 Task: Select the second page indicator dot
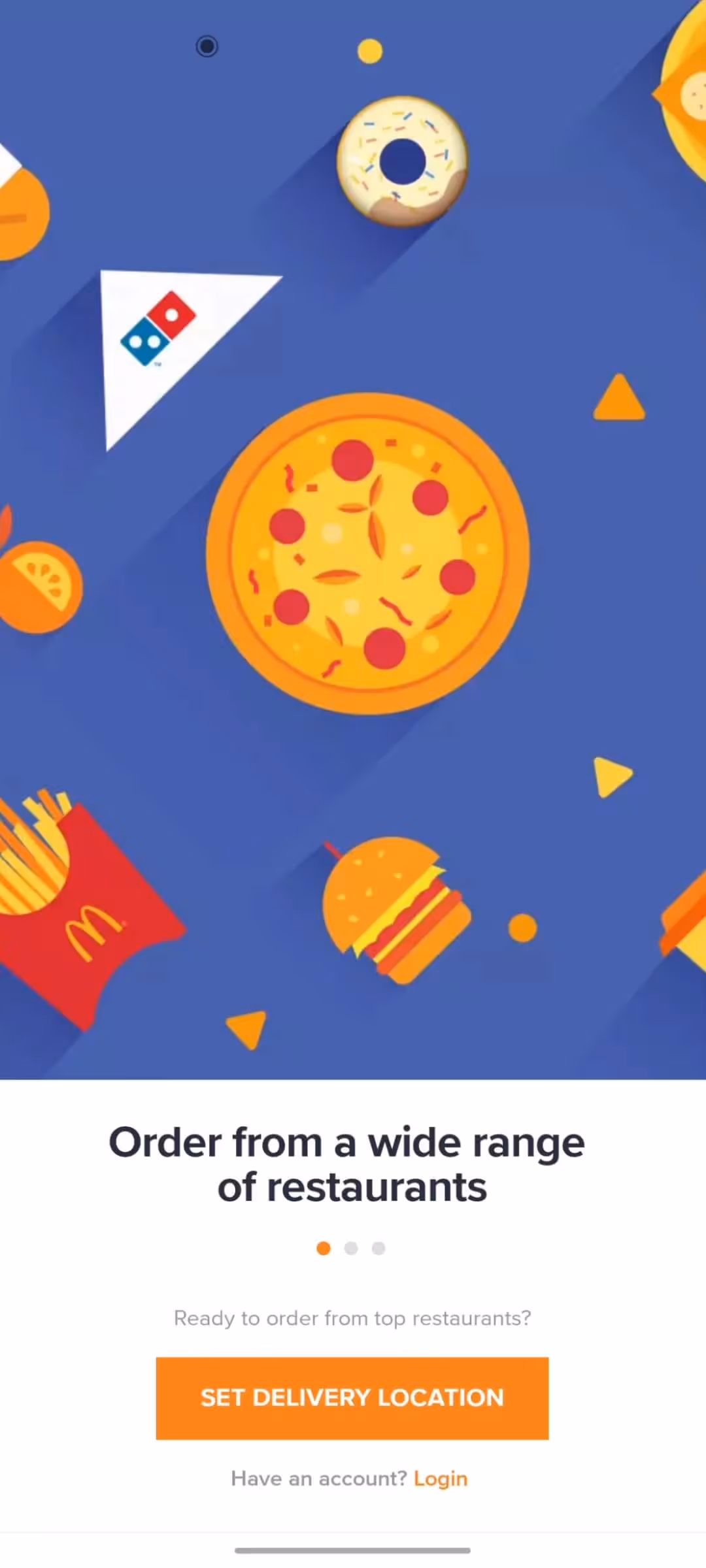tap(351, 1249)
